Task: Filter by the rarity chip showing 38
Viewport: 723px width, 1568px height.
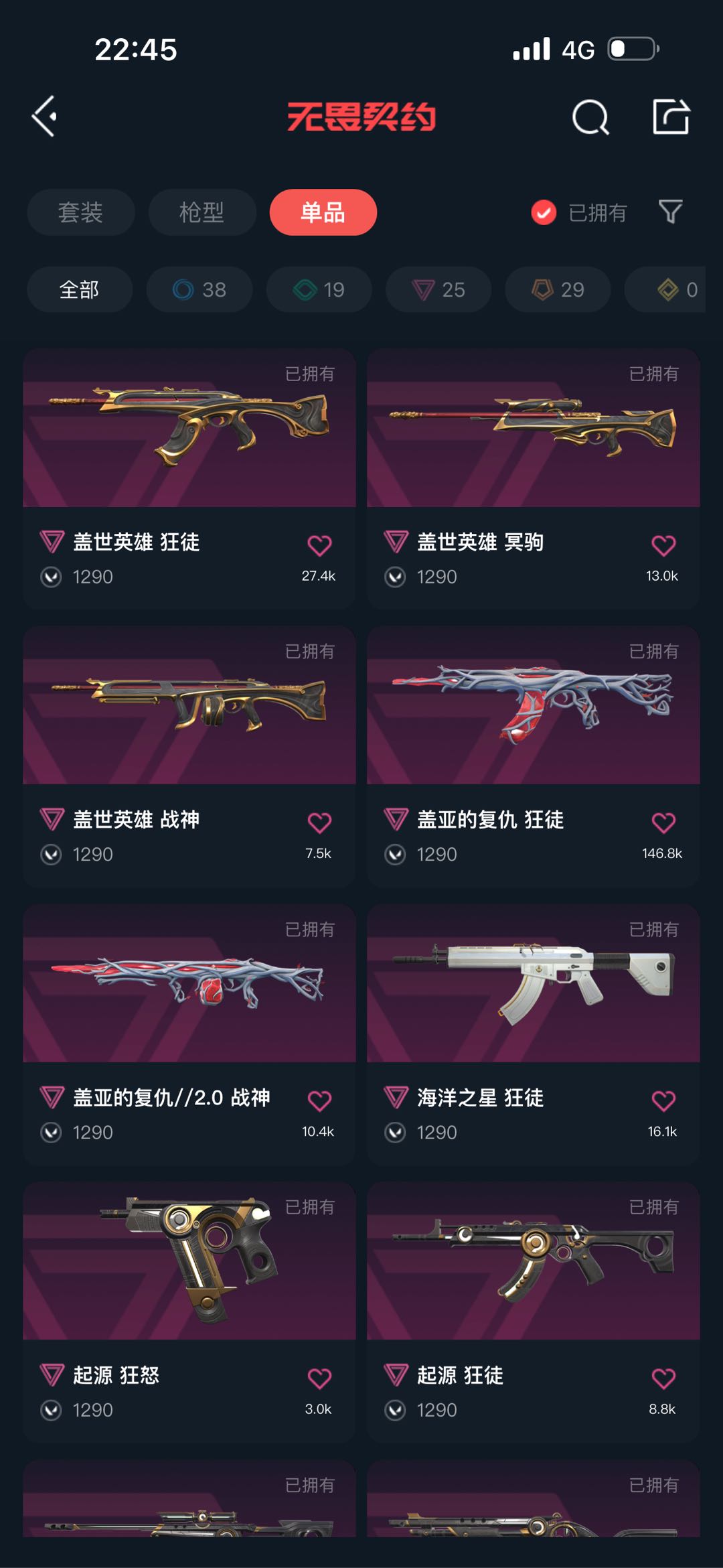Action: pos(199,289)
